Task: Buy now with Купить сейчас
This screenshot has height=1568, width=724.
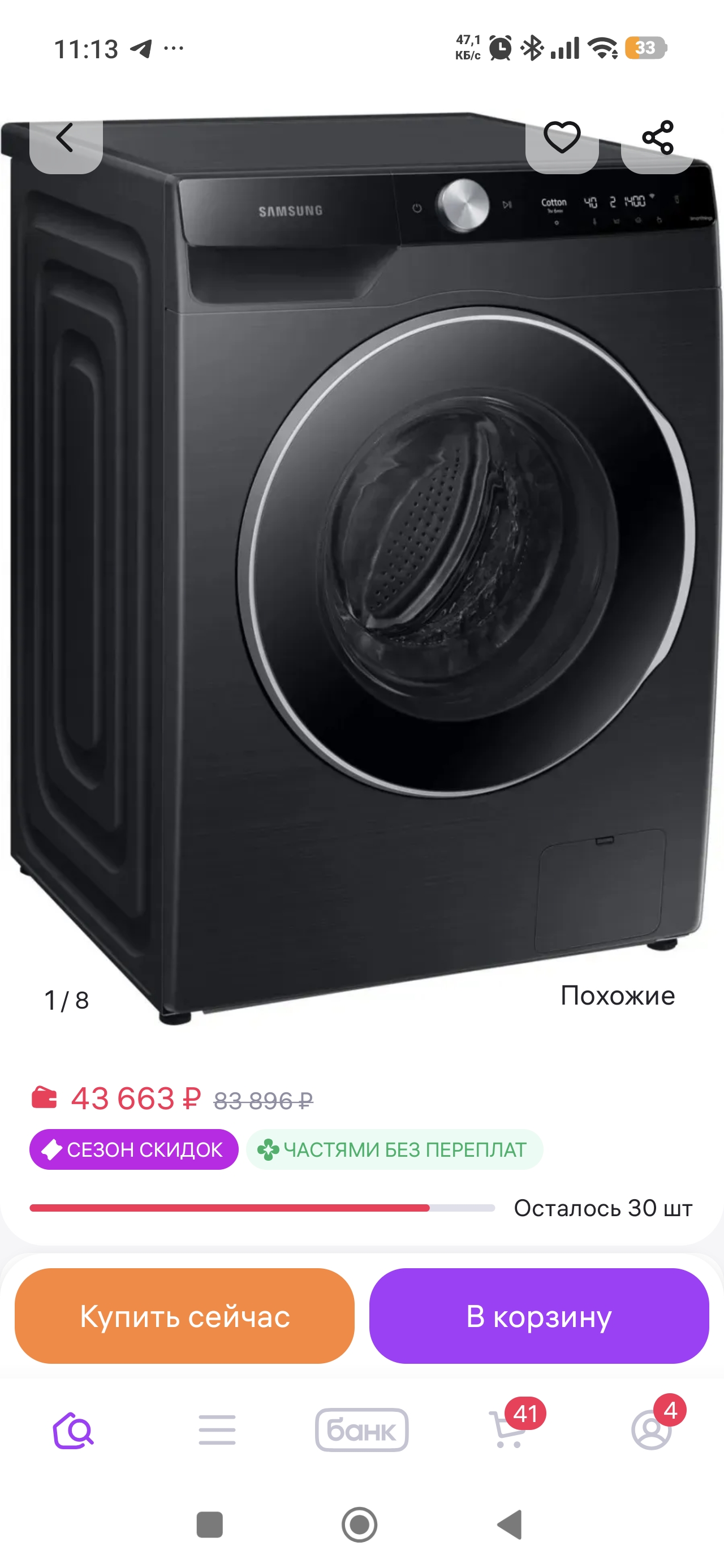Action: click(184, 1317)
